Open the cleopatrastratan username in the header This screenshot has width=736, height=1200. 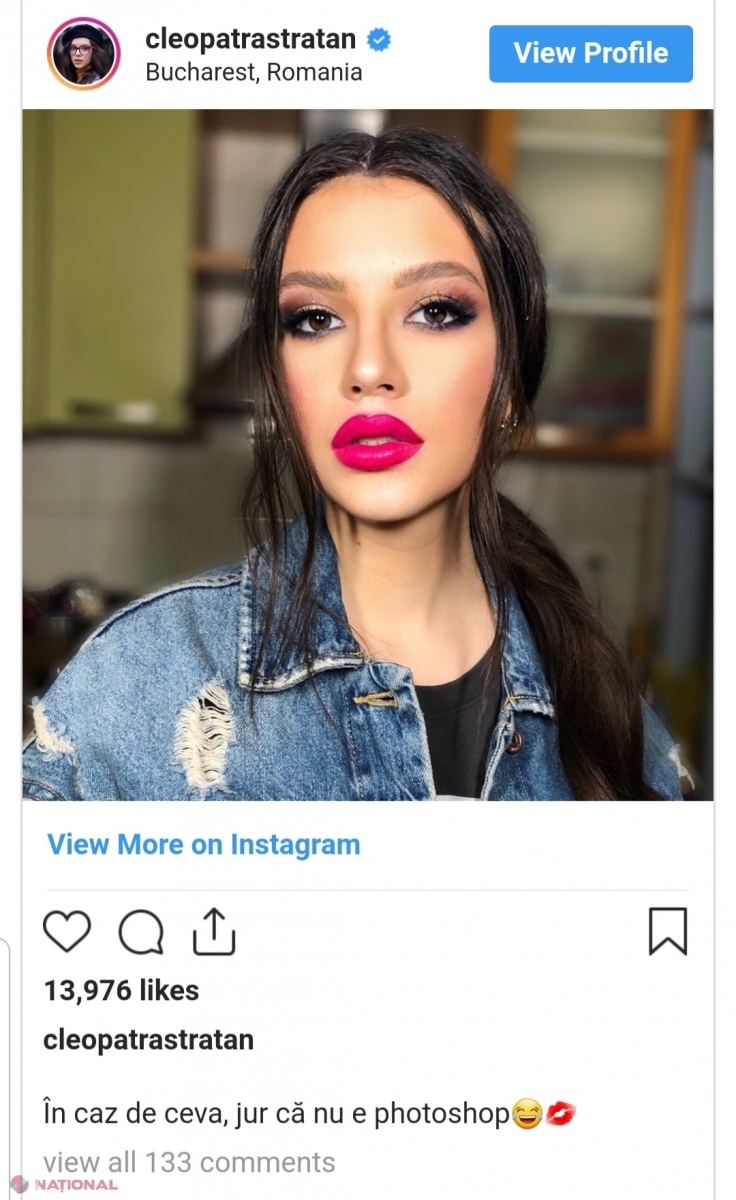click(251, 40)
